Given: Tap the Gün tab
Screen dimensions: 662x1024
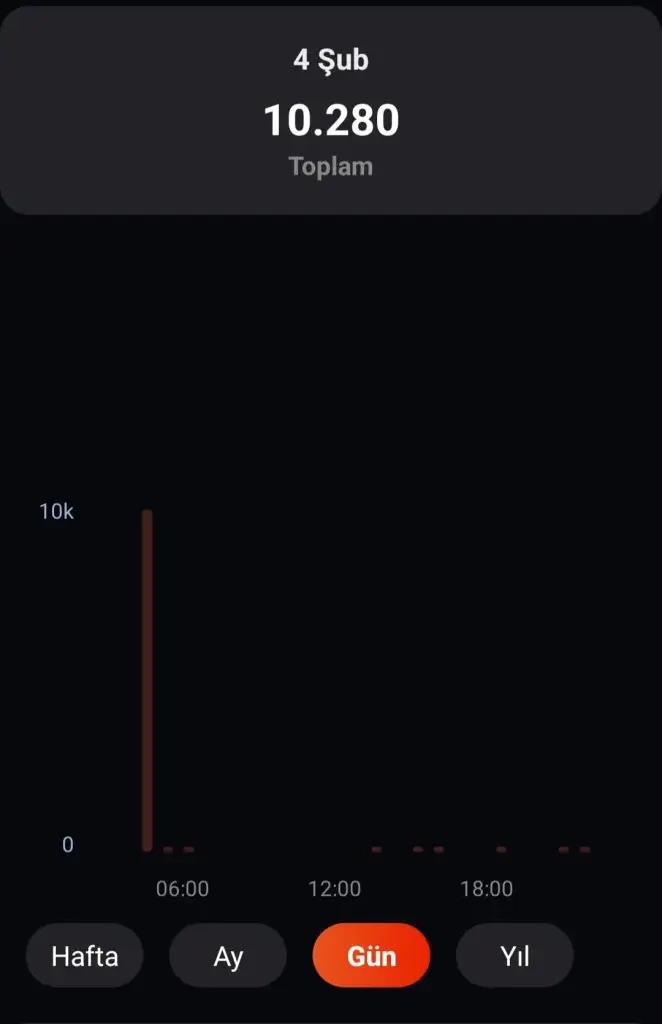Looking at the screenshot, I should [372, 956].
